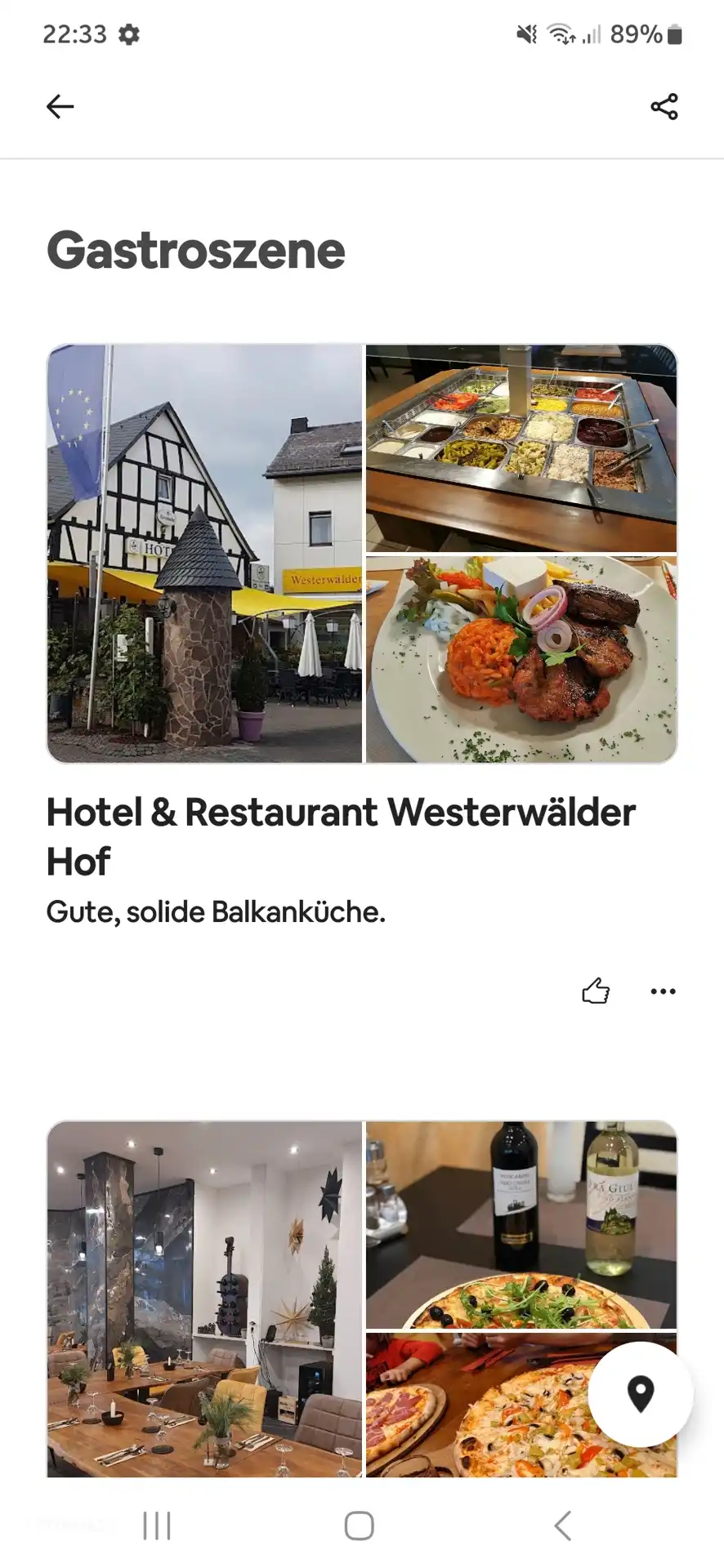Open more options for Westerwälder Hof
This screenshot has height=1568, width=724.
[663, 991]
